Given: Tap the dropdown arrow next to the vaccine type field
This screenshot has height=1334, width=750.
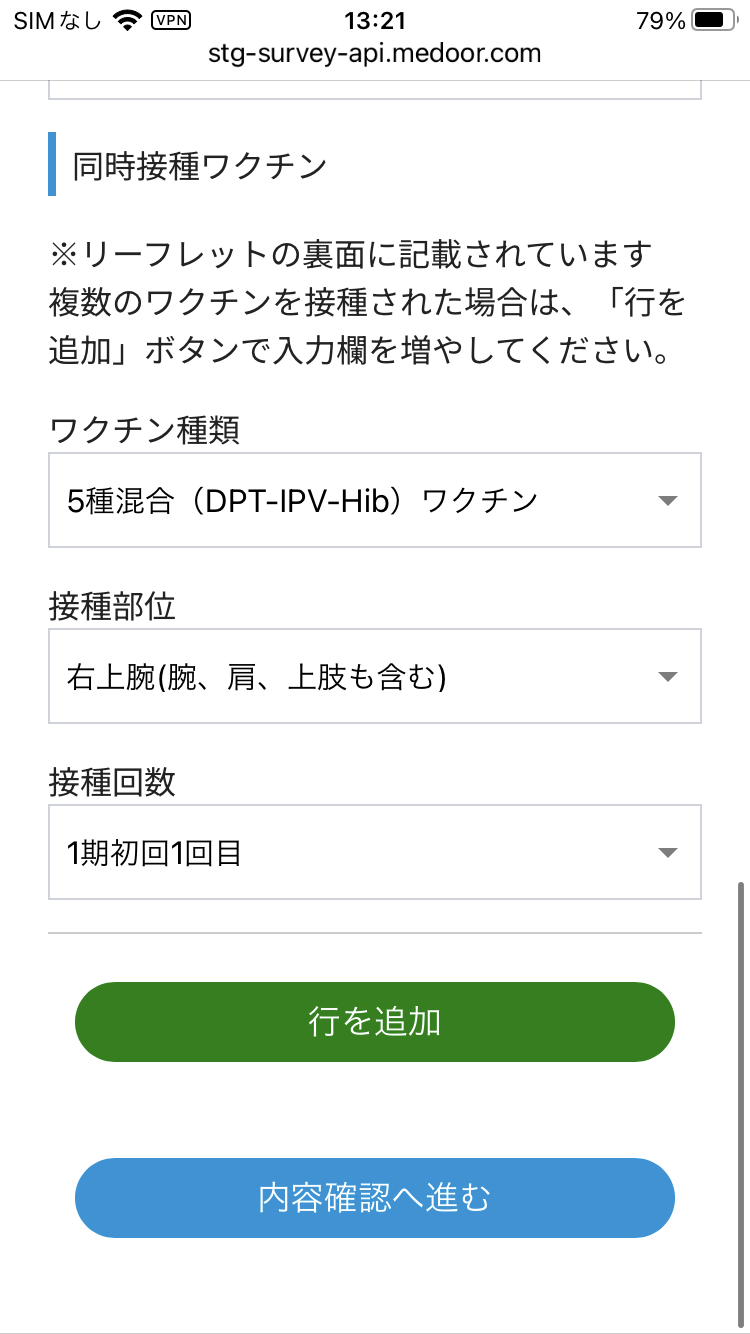Looking at the screenshot, I should point(668,501).
